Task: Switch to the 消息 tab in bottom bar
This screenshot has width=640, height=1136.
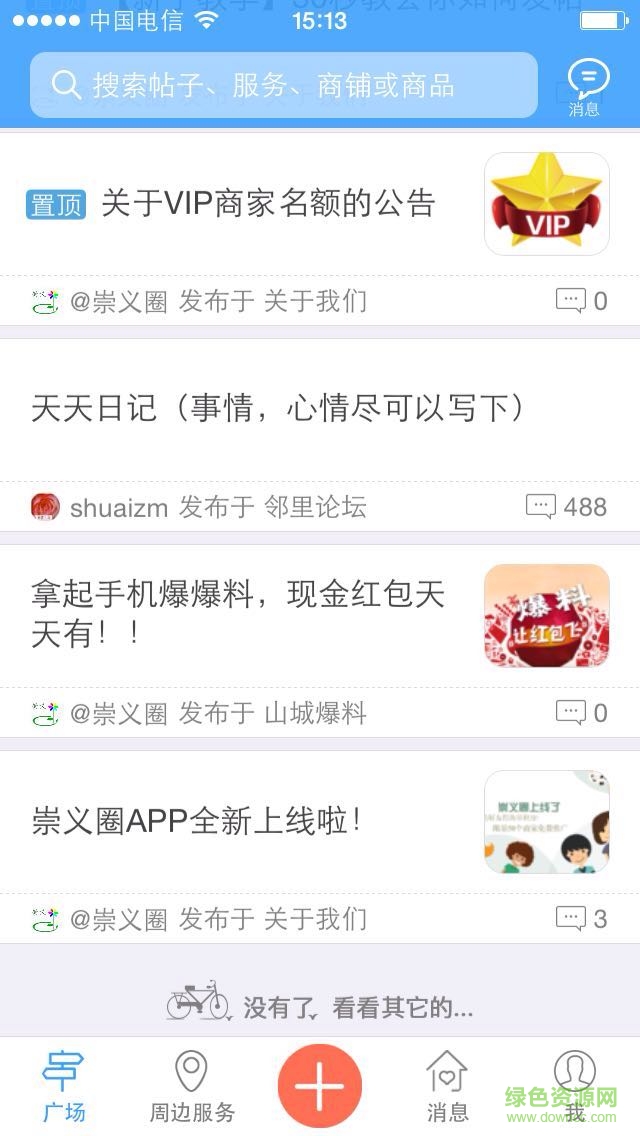Action: (447, 1086)
